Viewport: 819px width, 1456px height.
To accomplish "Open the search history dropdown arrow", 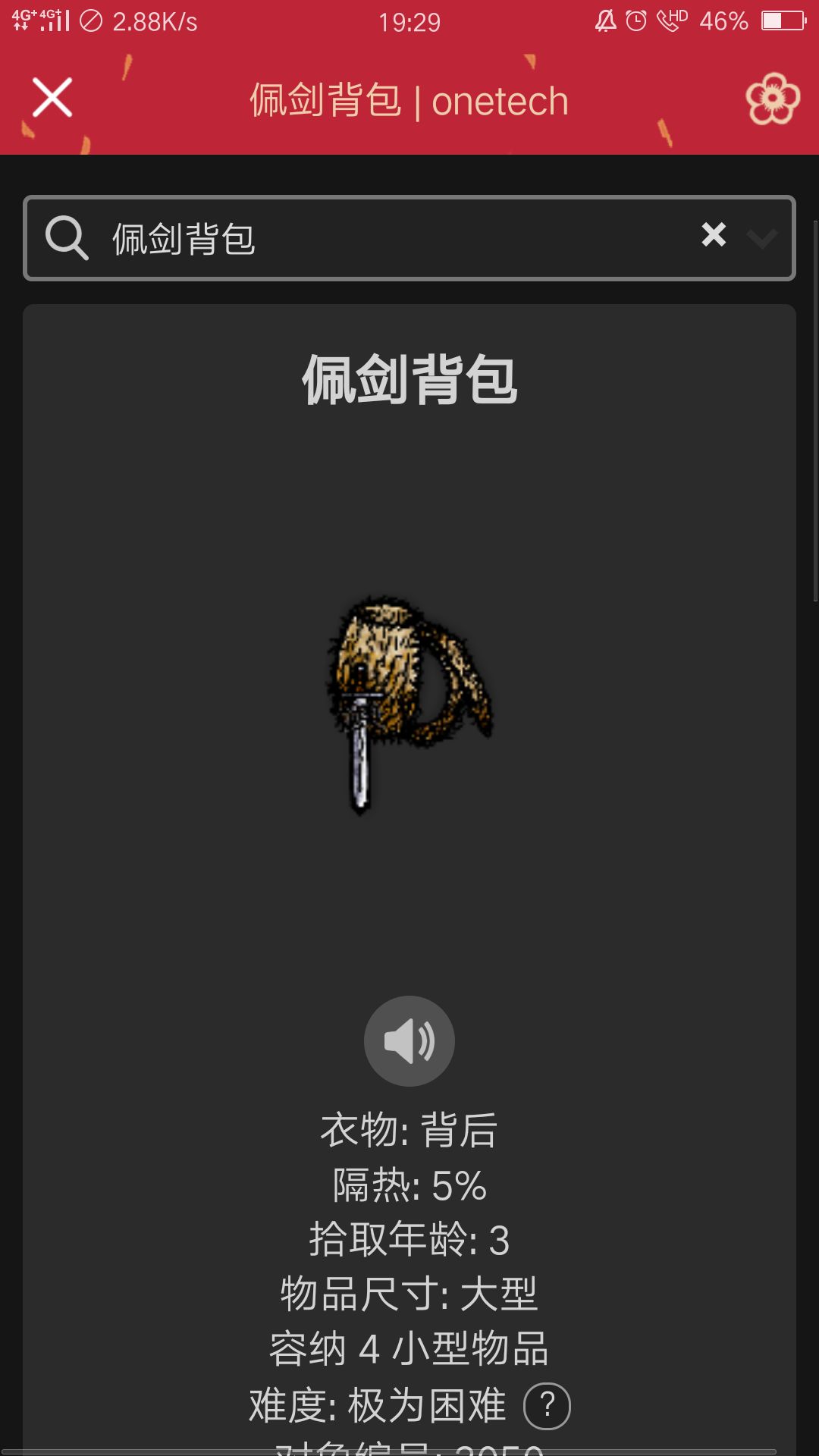I will pyautogui.click(x=761, y=237).
